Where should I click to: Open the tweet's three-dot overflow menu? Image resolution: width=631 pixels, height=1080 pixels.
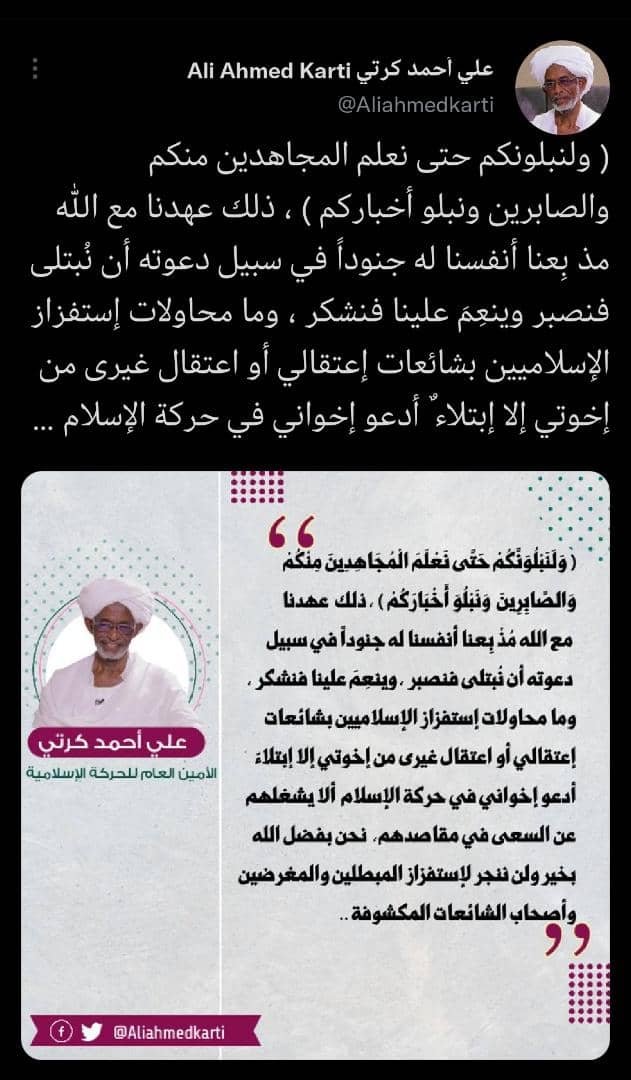coord(35,69)
